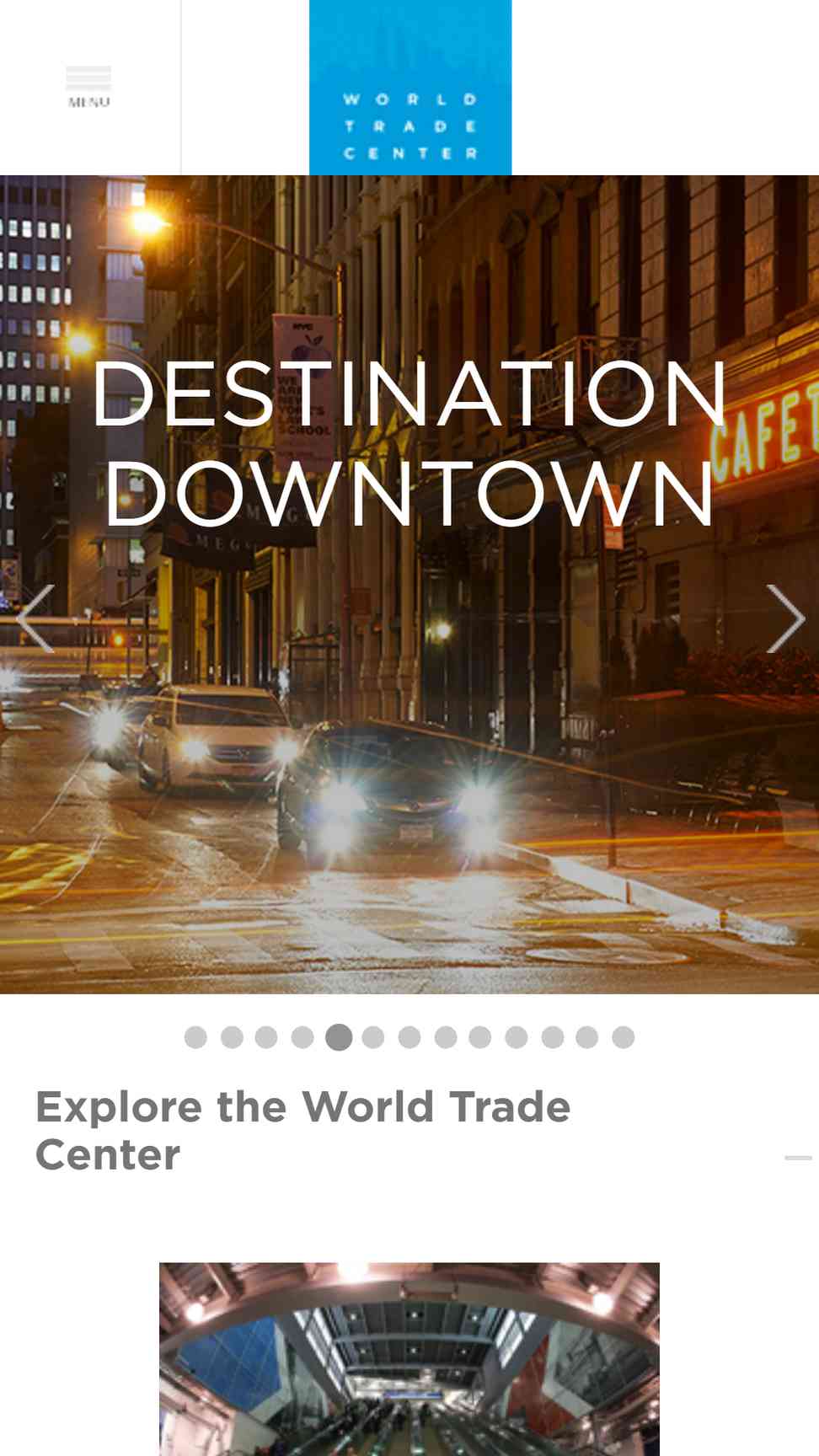Collapse the Explore the World Trade Center section
The image size is (819, 1456).
coord(797,1158)
